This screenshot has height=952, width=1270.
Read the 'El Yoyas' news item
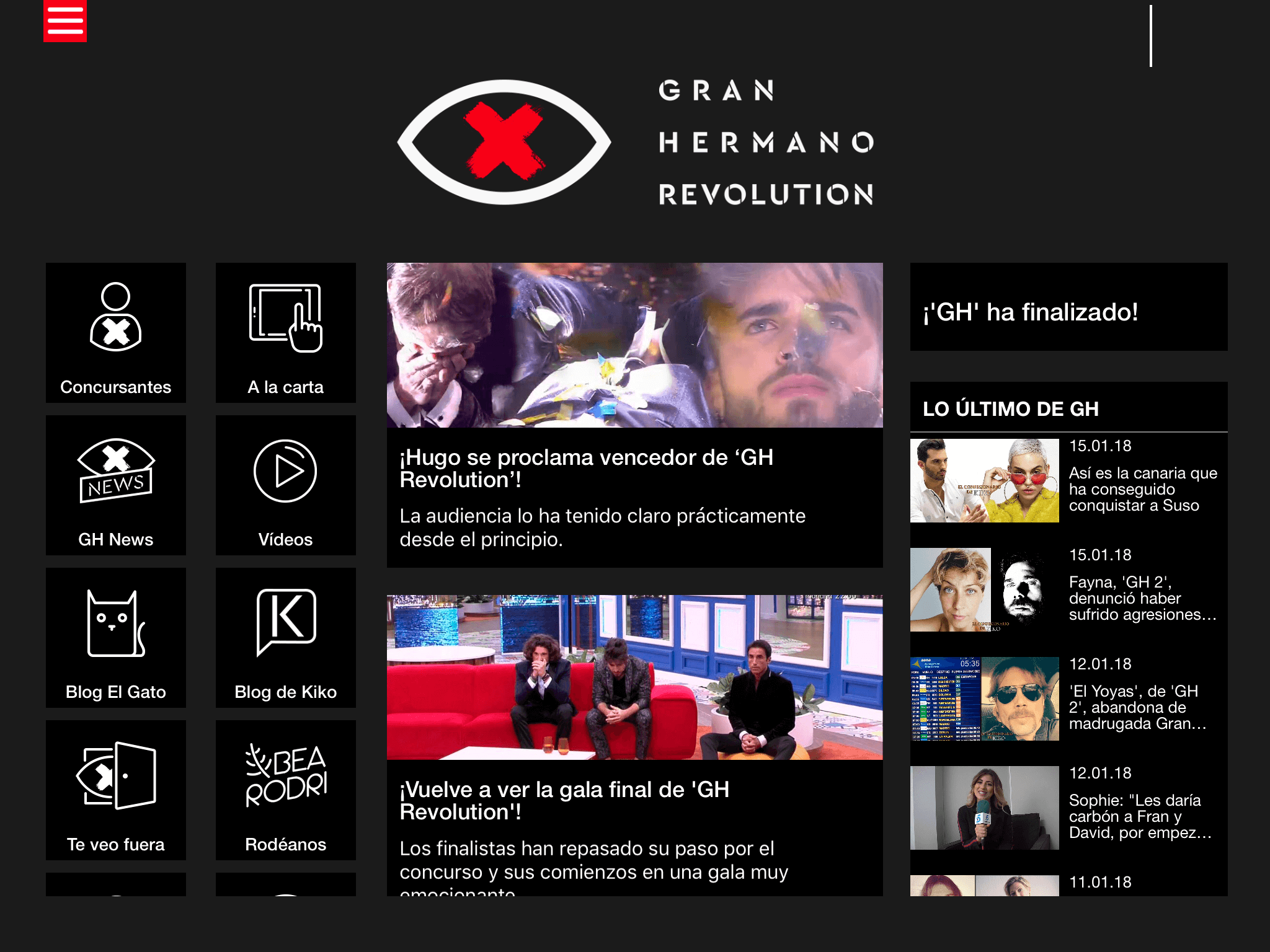(x=1068, y=699)
